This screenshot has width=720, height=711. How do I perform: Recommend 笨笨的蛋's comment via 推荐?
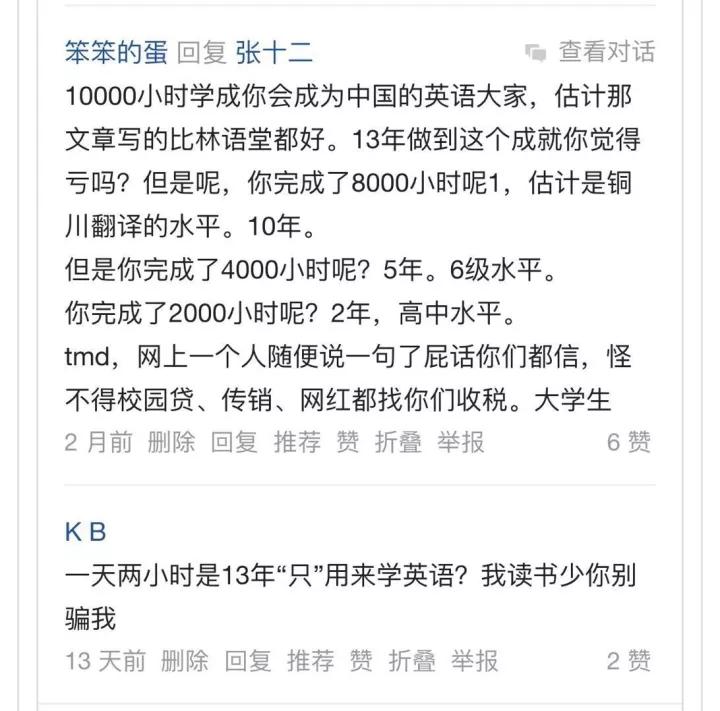tap(297, 442)
